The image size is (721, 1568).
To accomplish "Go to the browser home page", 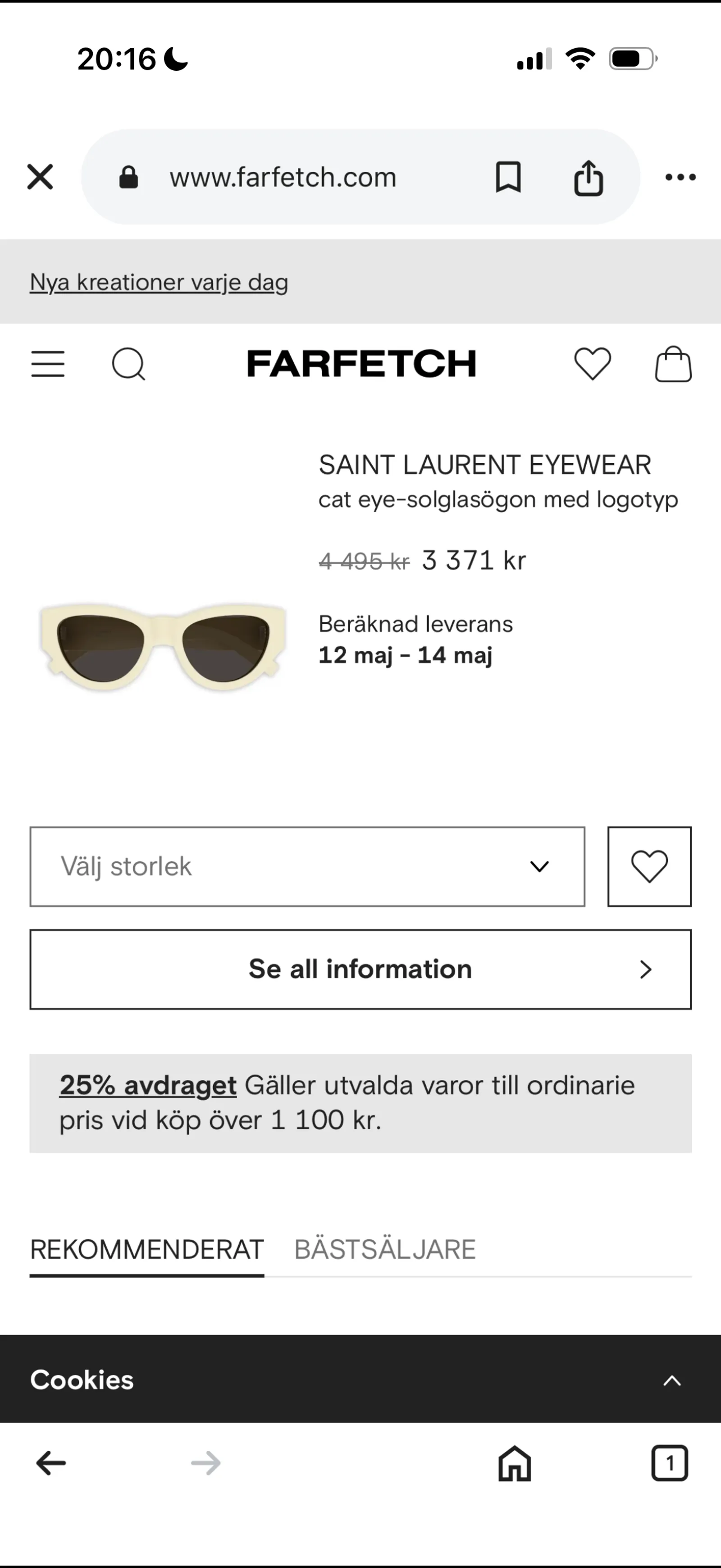I will coord(515,1463).
